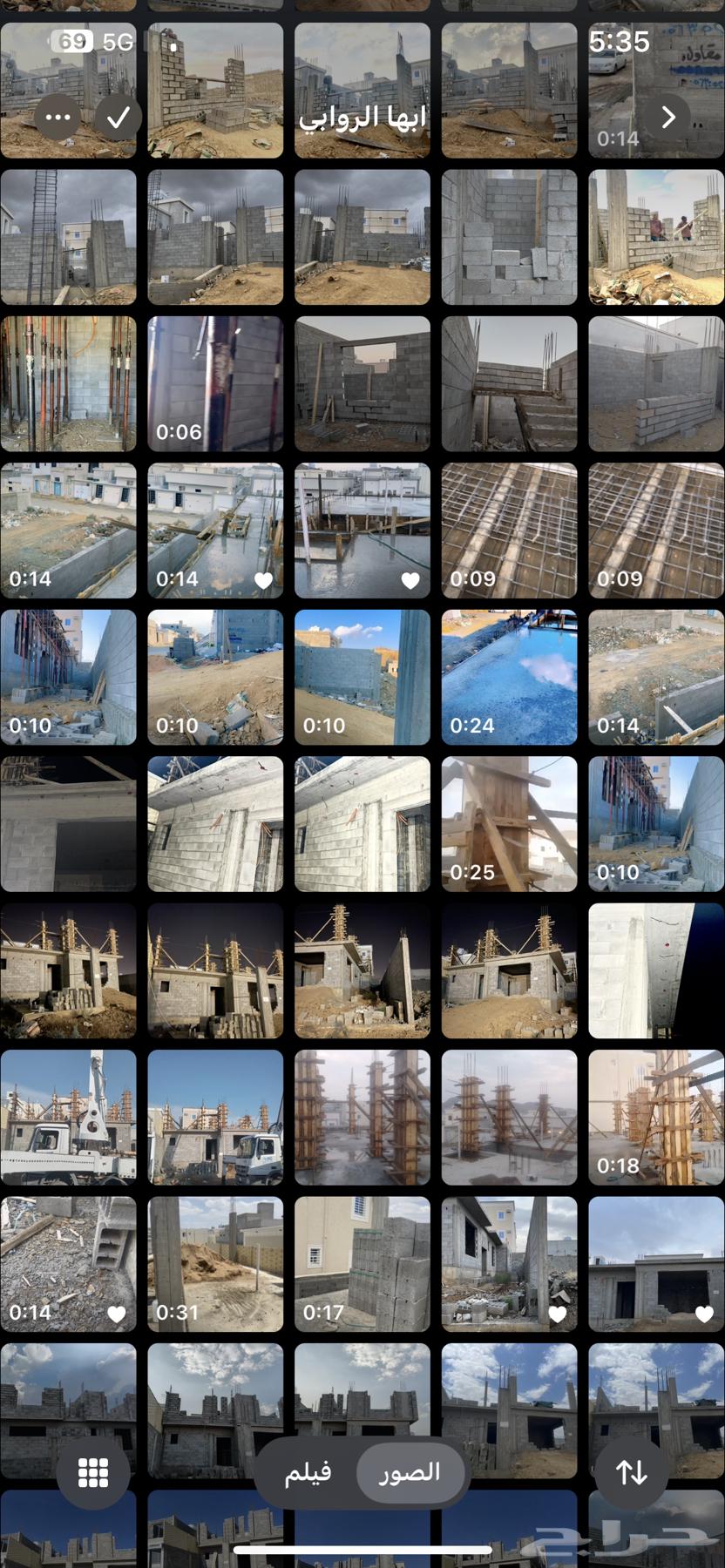Switch to the فيلم tab

pos(308,1472)
